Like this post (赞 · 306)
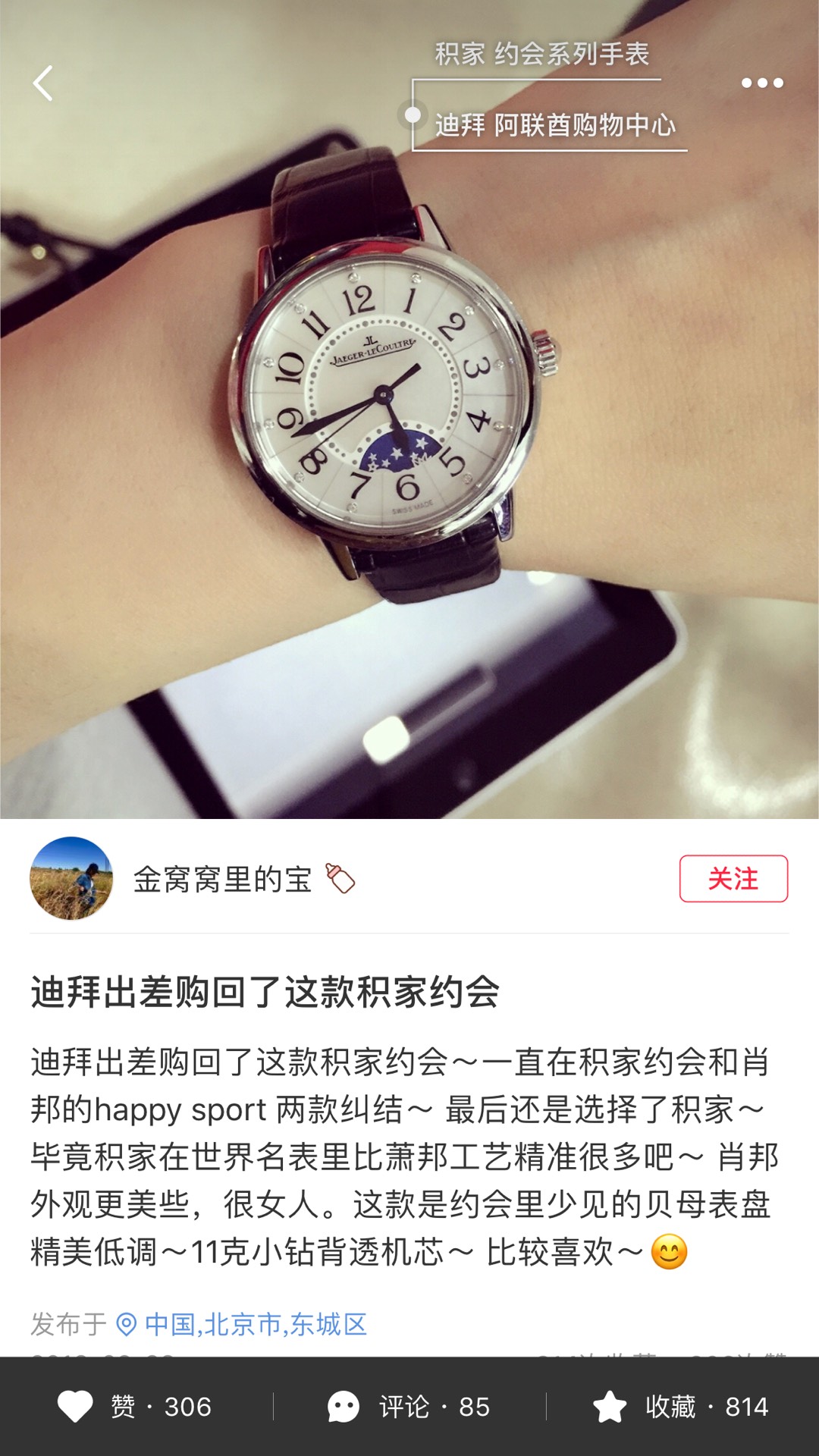Viewport: 819px width, 1456px height. point(136,1407)
